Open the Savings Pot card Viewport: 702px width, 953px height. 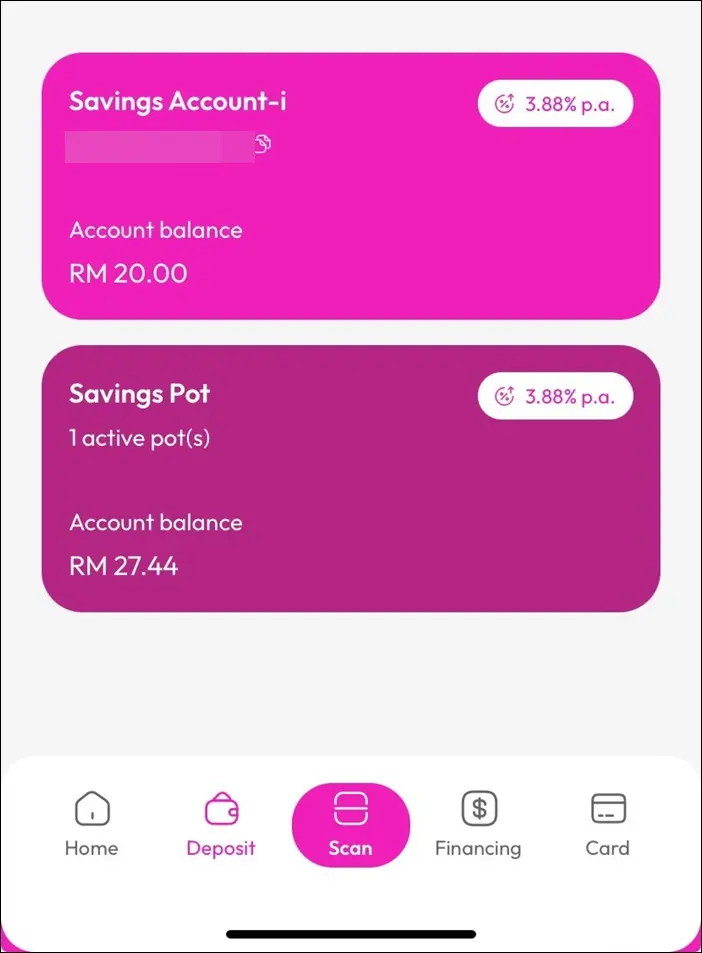coord(350,478)
